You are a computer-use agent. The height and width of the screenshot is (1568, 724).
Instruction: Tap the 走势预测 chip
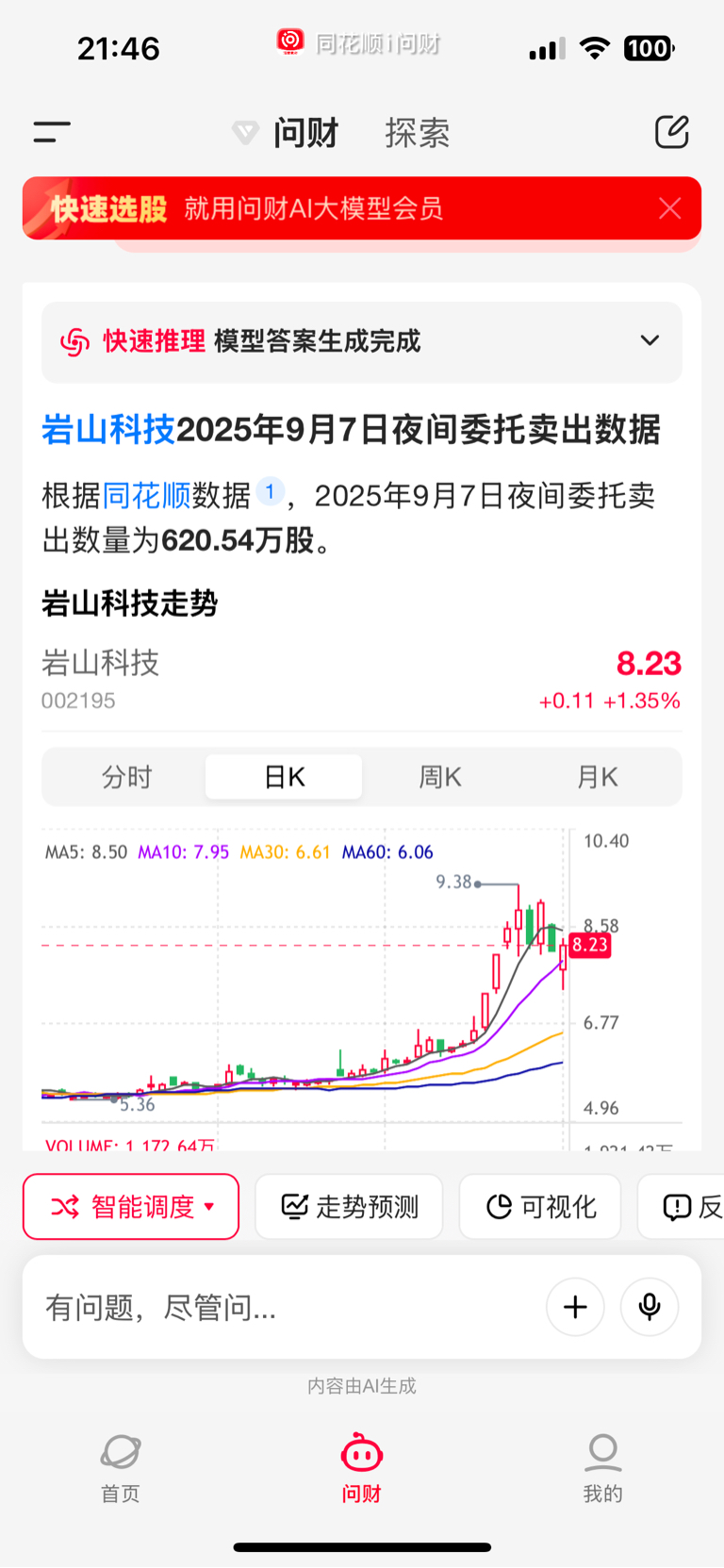point(349,1207)
